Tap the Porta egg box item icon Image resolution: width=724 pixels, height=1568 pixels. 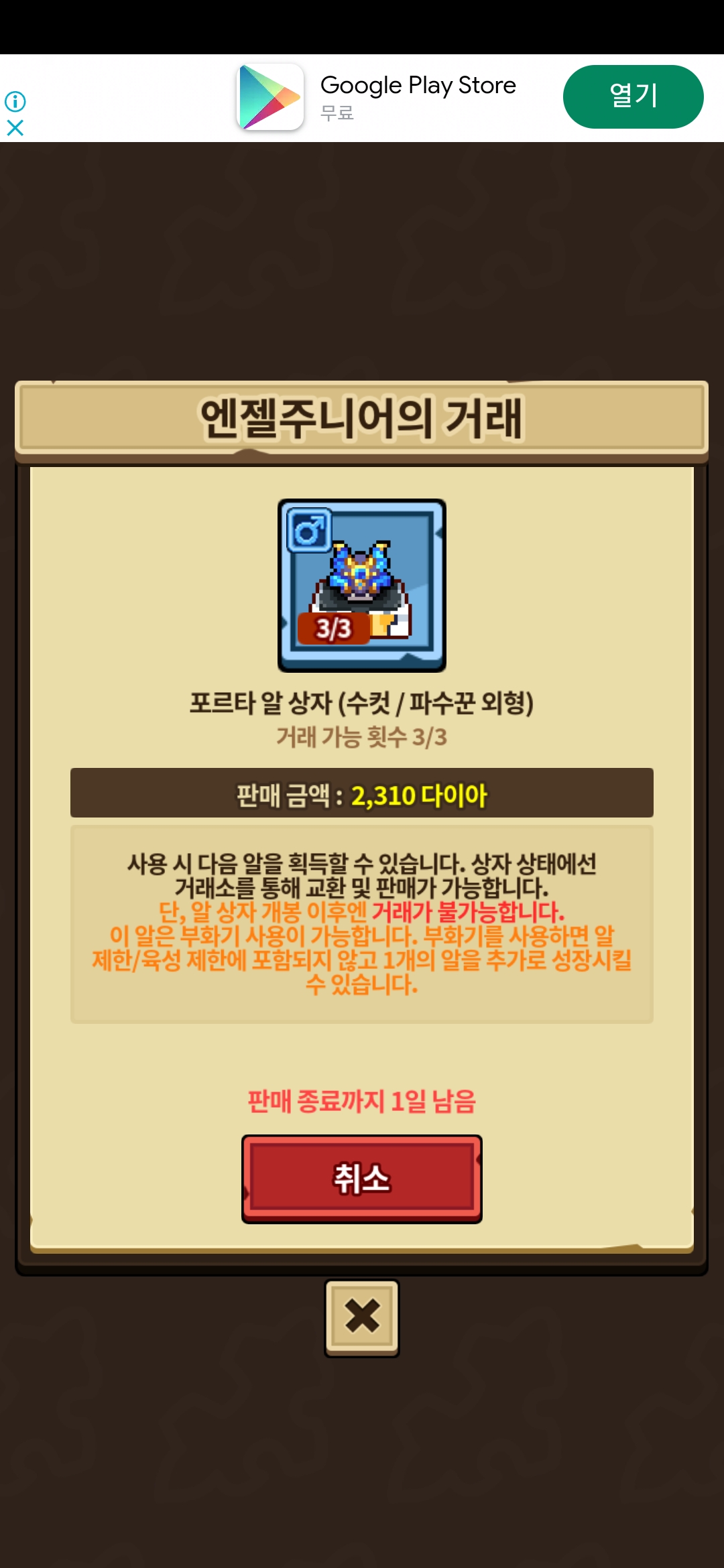point(362,585)
